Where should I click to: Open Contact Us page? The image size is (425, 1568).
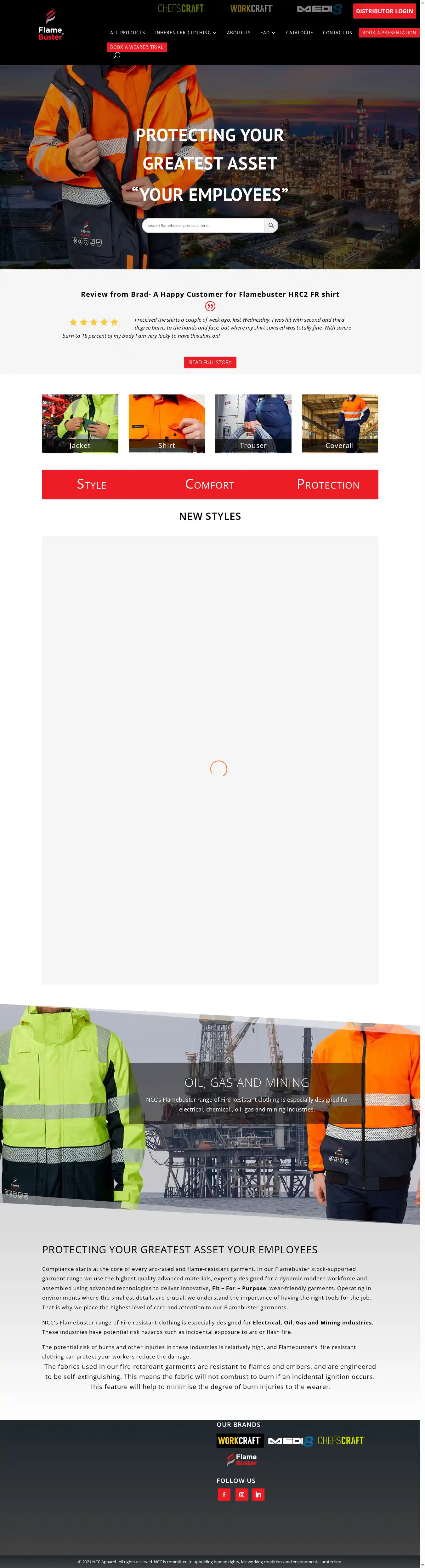click(337, 33)
